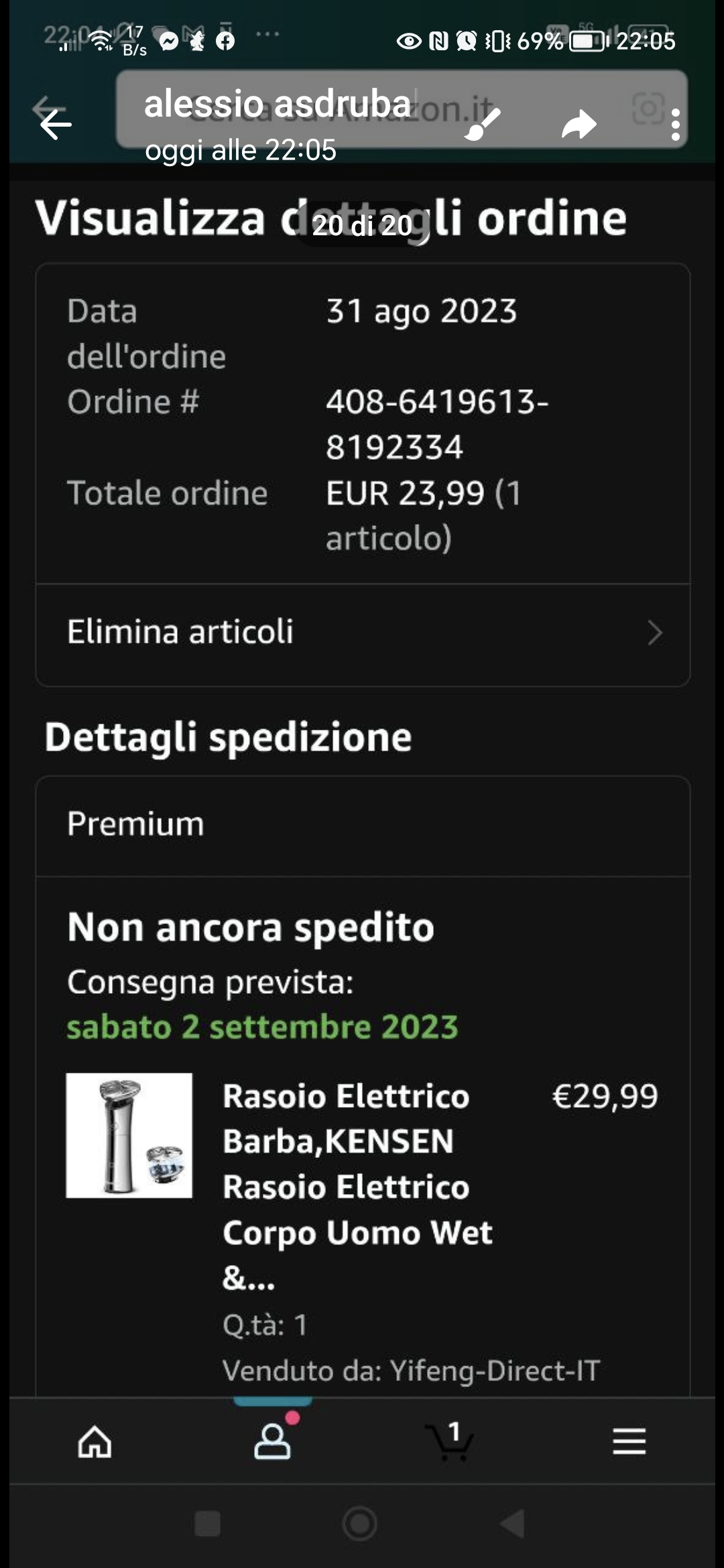Open recent apps from the navigation bar
This screenshot has height=1568, width=724.
207,1524
